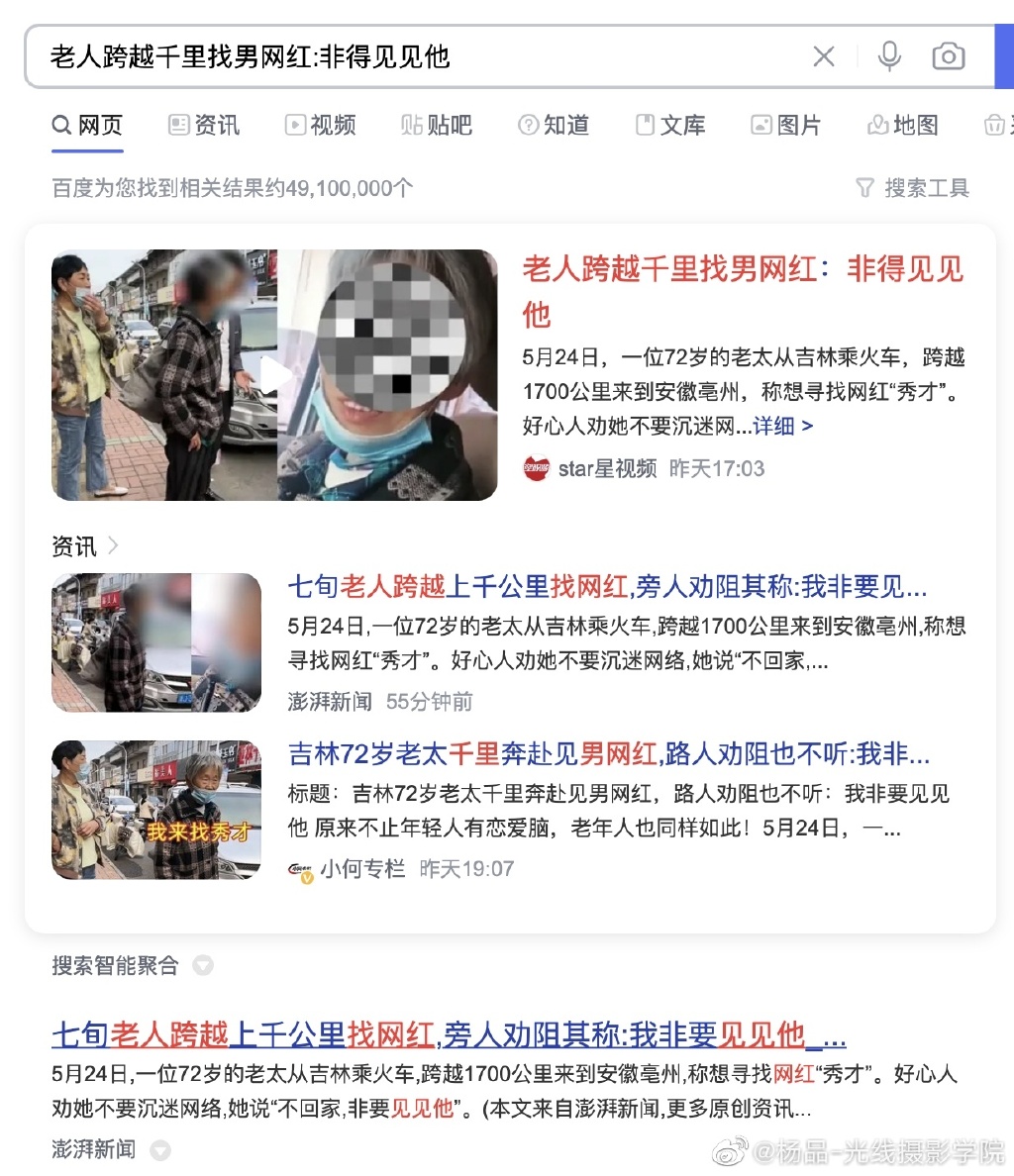Switch to the 资讯 tab
Screen dimensions: 1014x1176
point(204,125)
